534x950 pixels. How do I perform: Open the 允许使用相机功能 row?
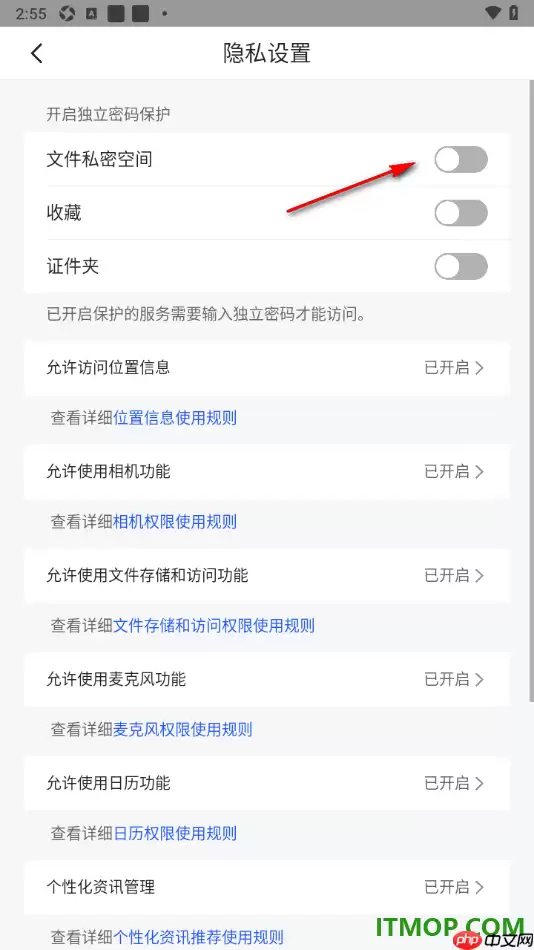tap(267, 471)
